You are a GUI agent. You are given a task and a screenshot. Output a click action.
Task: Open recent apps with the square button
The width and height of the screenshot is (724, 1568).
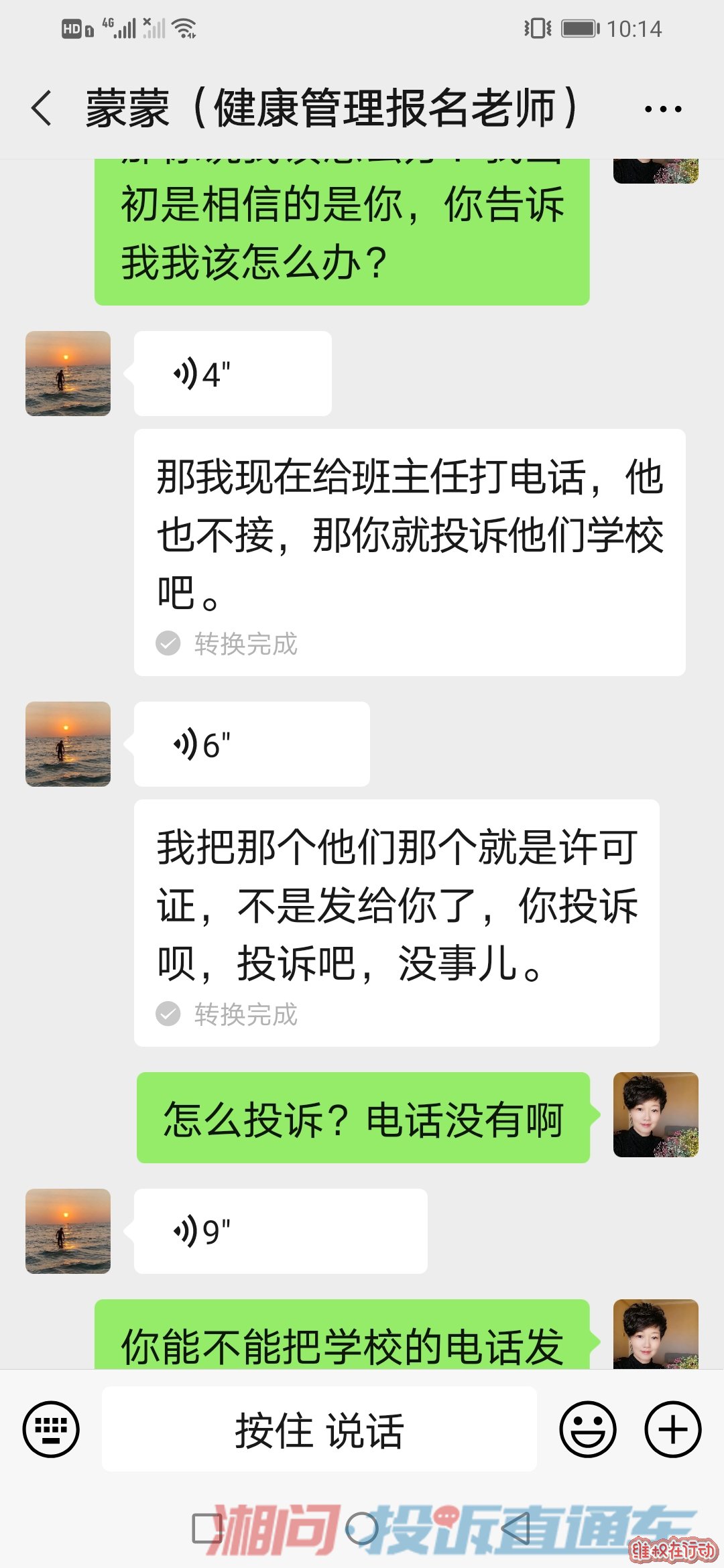[207, 1528]
